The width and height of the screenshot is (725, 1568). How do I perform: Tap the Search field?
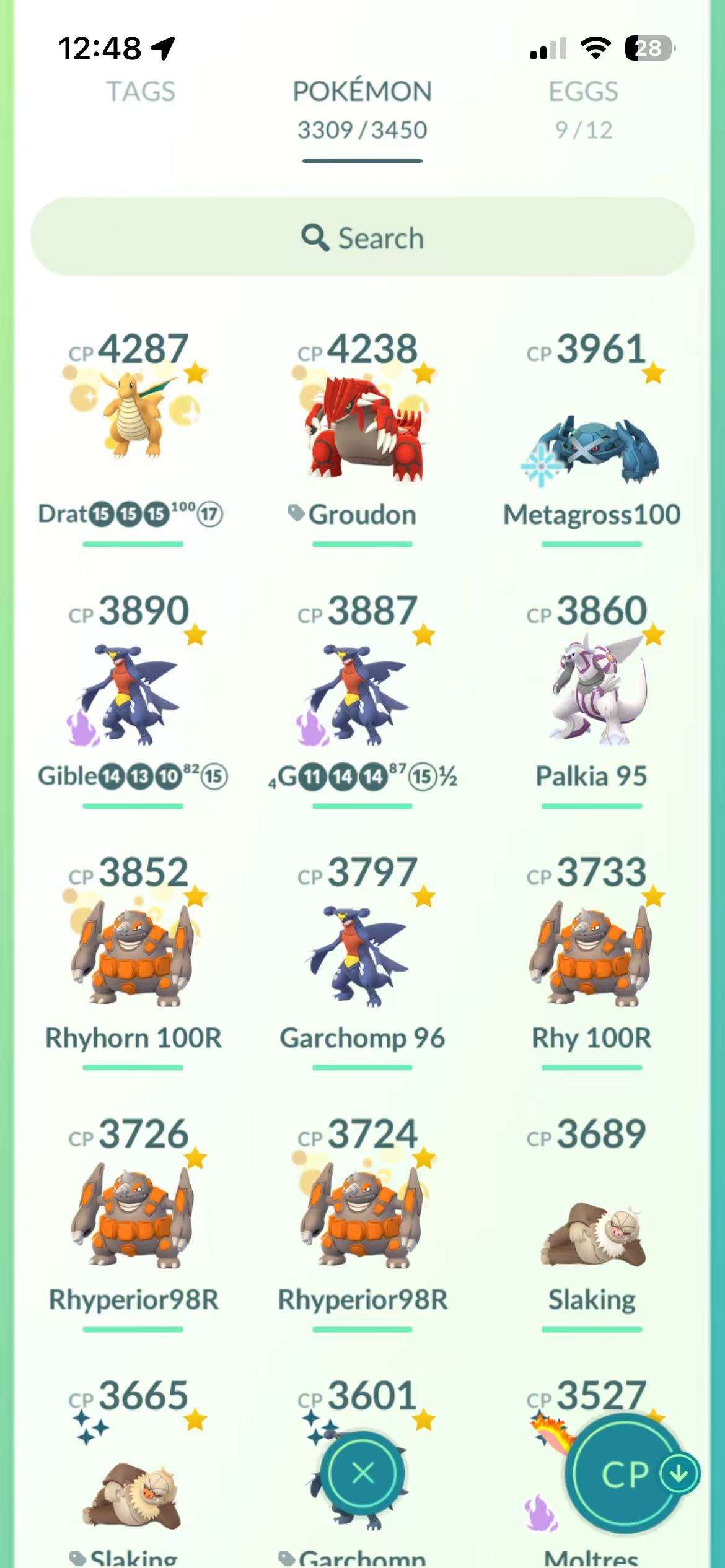click(x=362, y=237)
